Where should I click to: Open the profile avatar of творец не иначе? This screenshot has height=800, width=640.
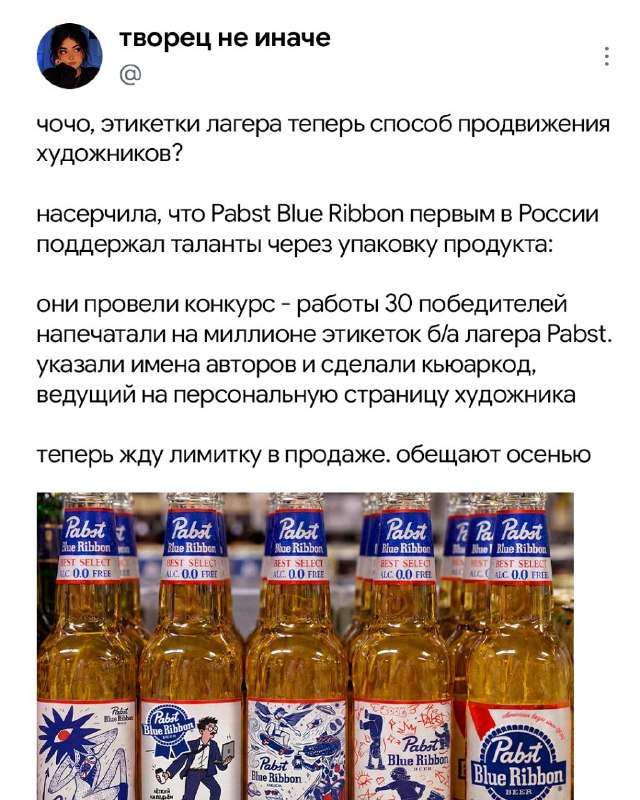(70, 56)
